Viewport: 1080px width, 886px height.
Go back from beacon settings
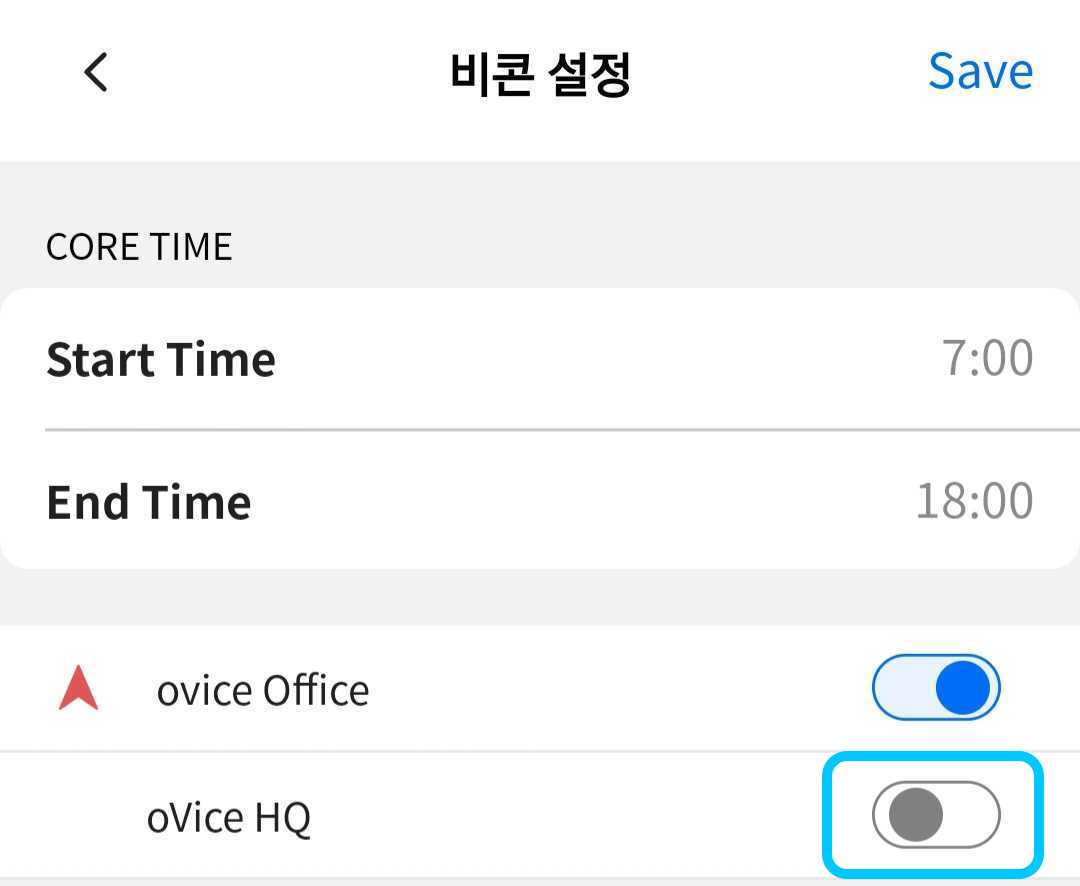(96, 72)
